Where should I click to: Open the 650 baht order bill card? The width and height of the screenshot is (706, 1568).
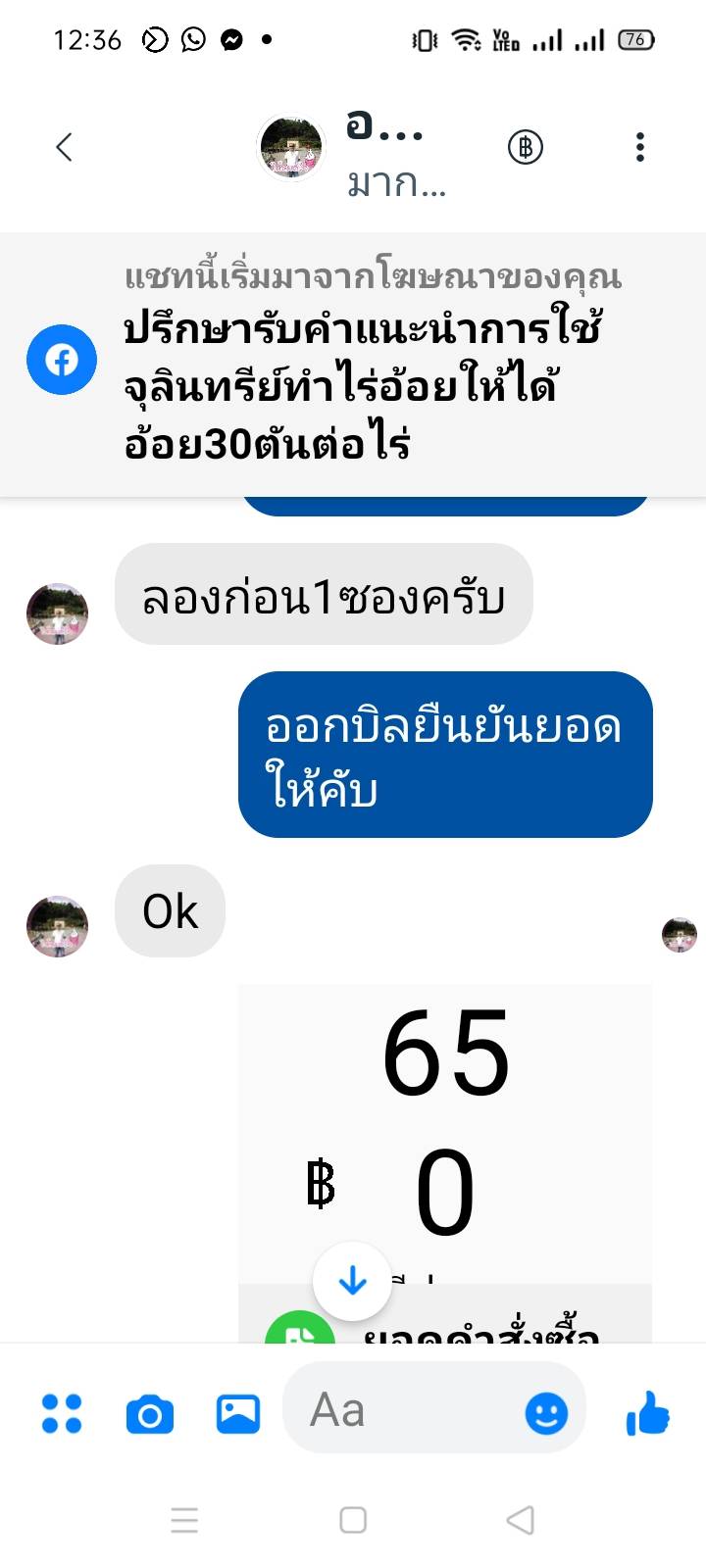point(445,1127)
